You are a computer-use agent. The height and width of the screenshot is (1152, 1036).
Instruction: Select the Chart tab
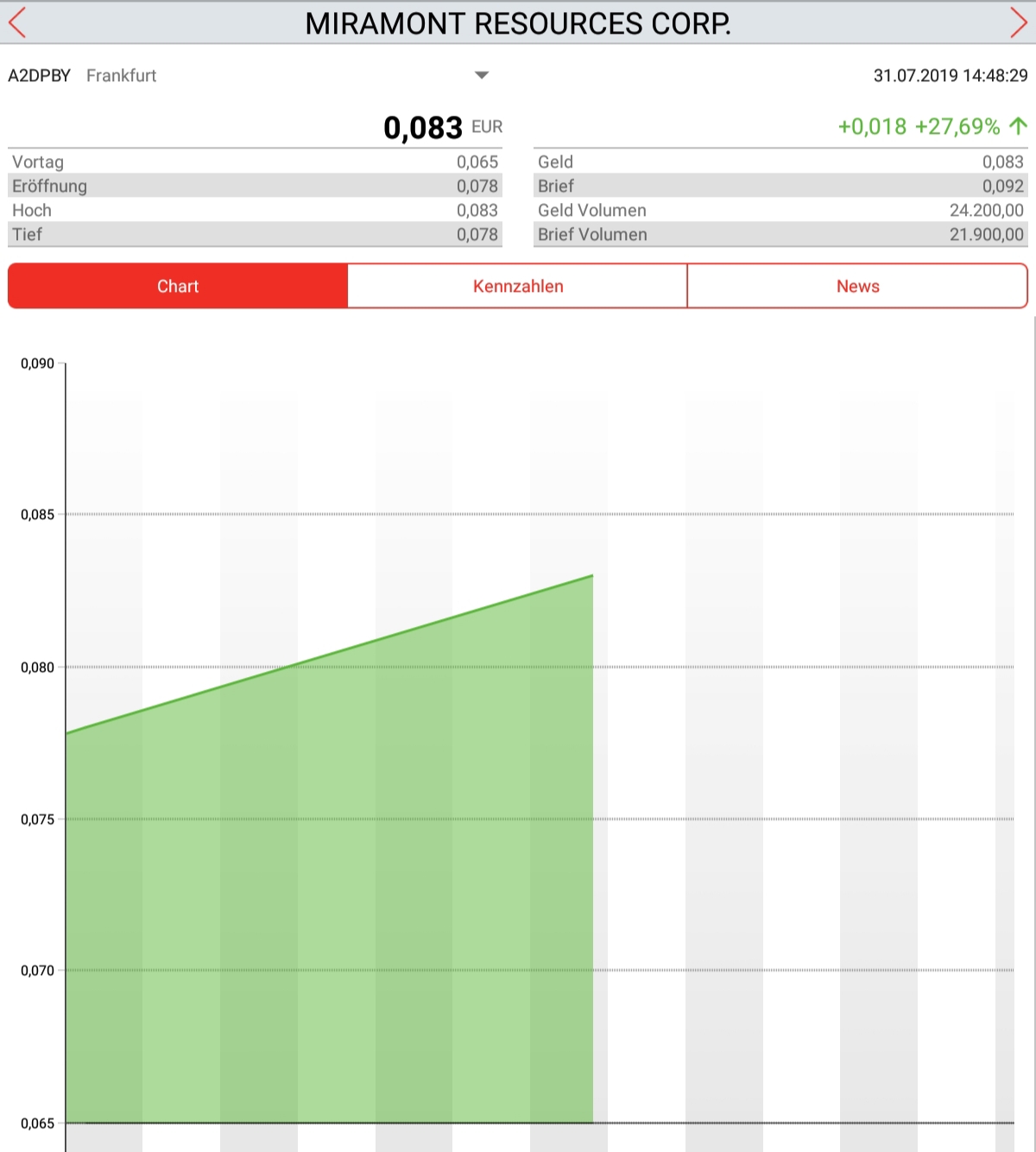[178, 287]
